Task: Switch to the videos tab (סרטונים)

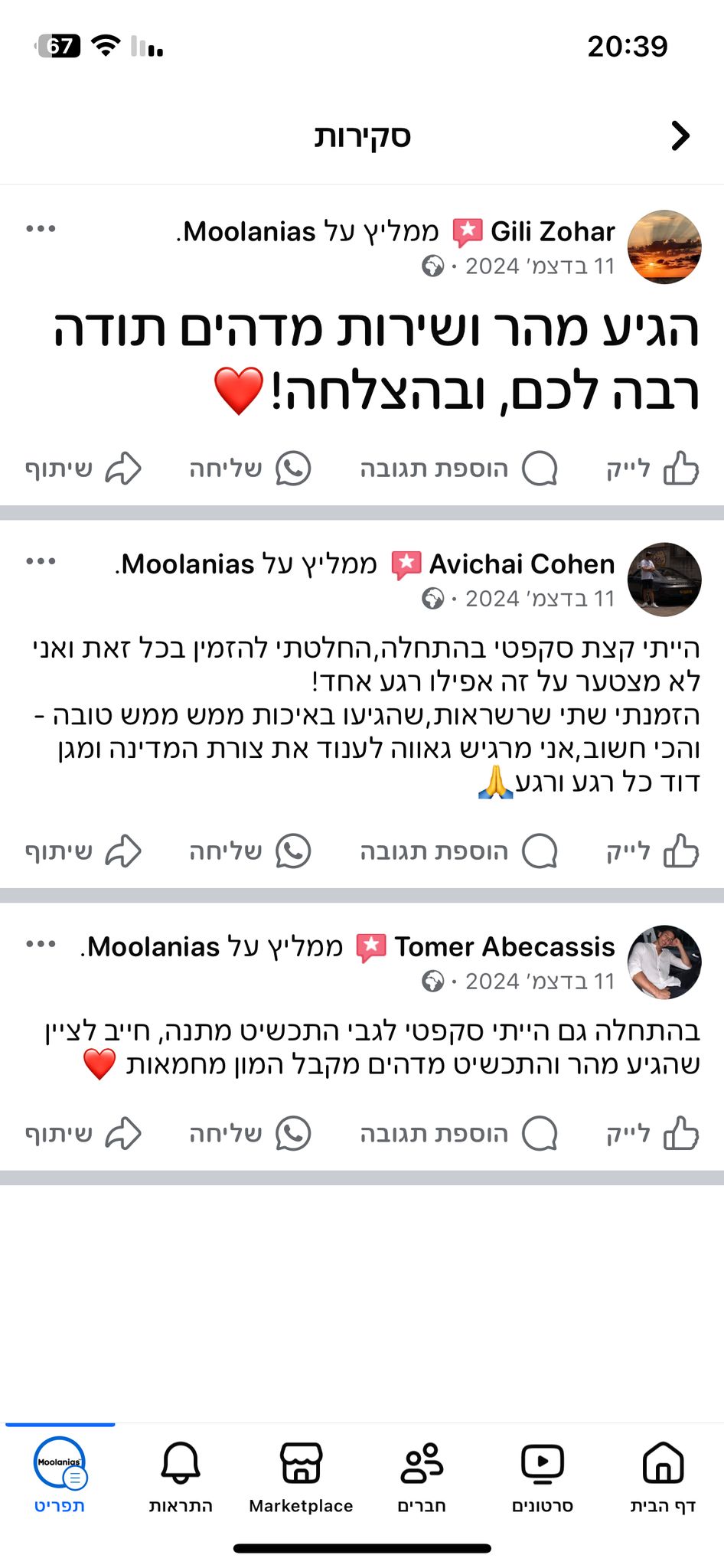Action: tap(542, 1476)
